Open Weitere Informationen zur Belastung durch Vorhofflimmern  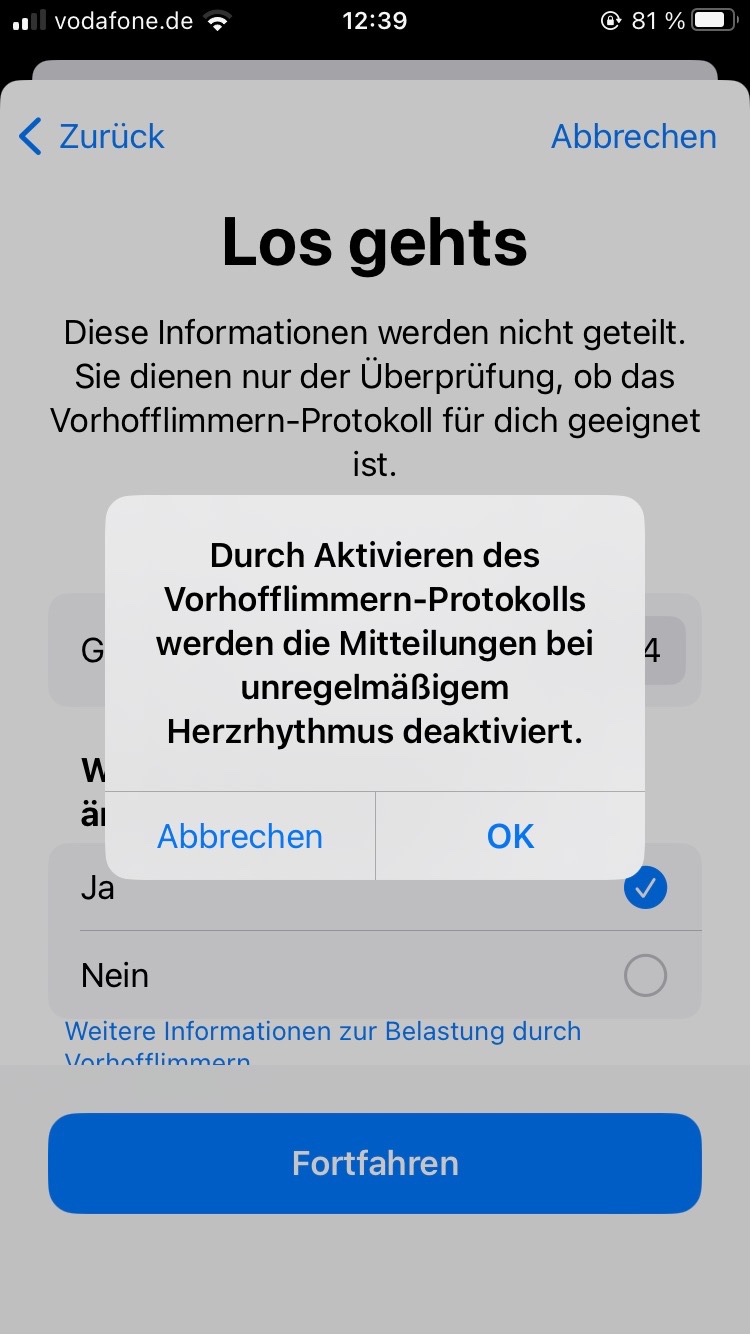click(322, 1032)
